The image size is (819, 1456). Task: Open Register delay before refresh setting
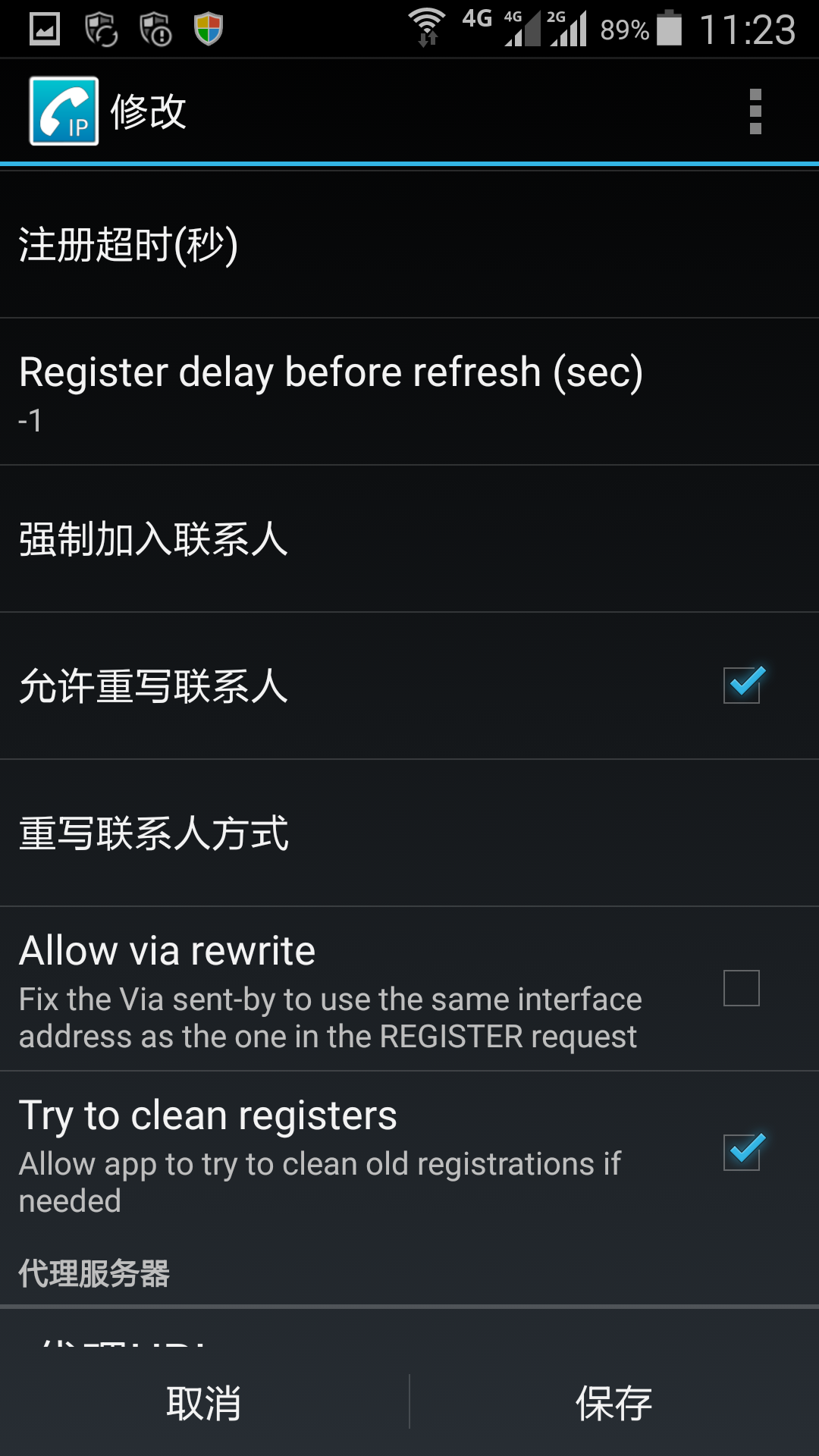click(409, 392)
